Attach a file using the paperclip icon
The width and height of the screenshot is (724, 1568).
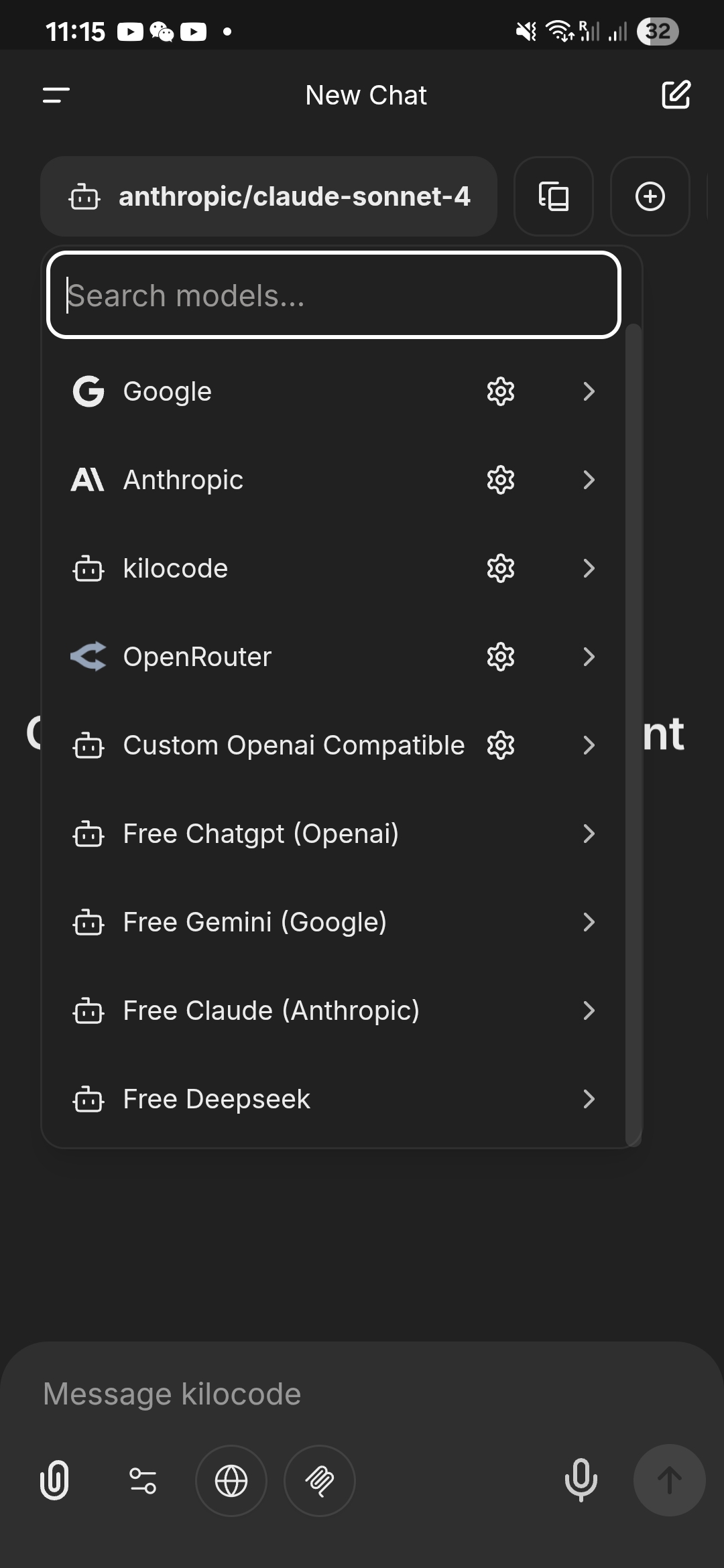[x=54, y=1481]
